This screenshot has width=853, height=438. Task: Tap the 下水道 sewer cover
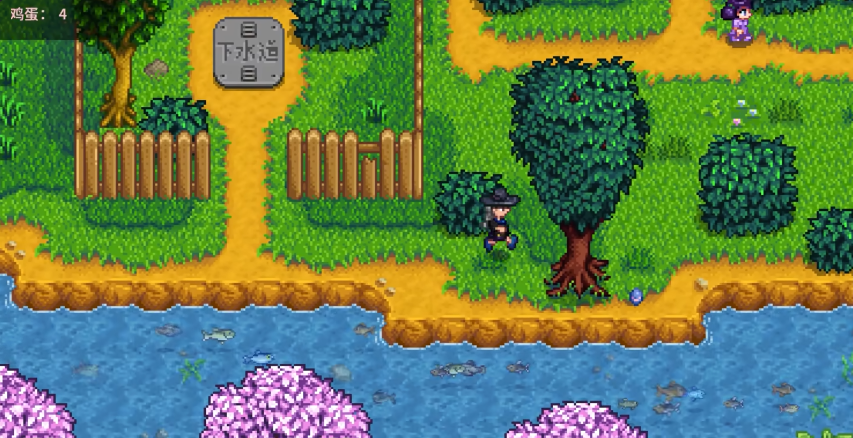(249, 51)
